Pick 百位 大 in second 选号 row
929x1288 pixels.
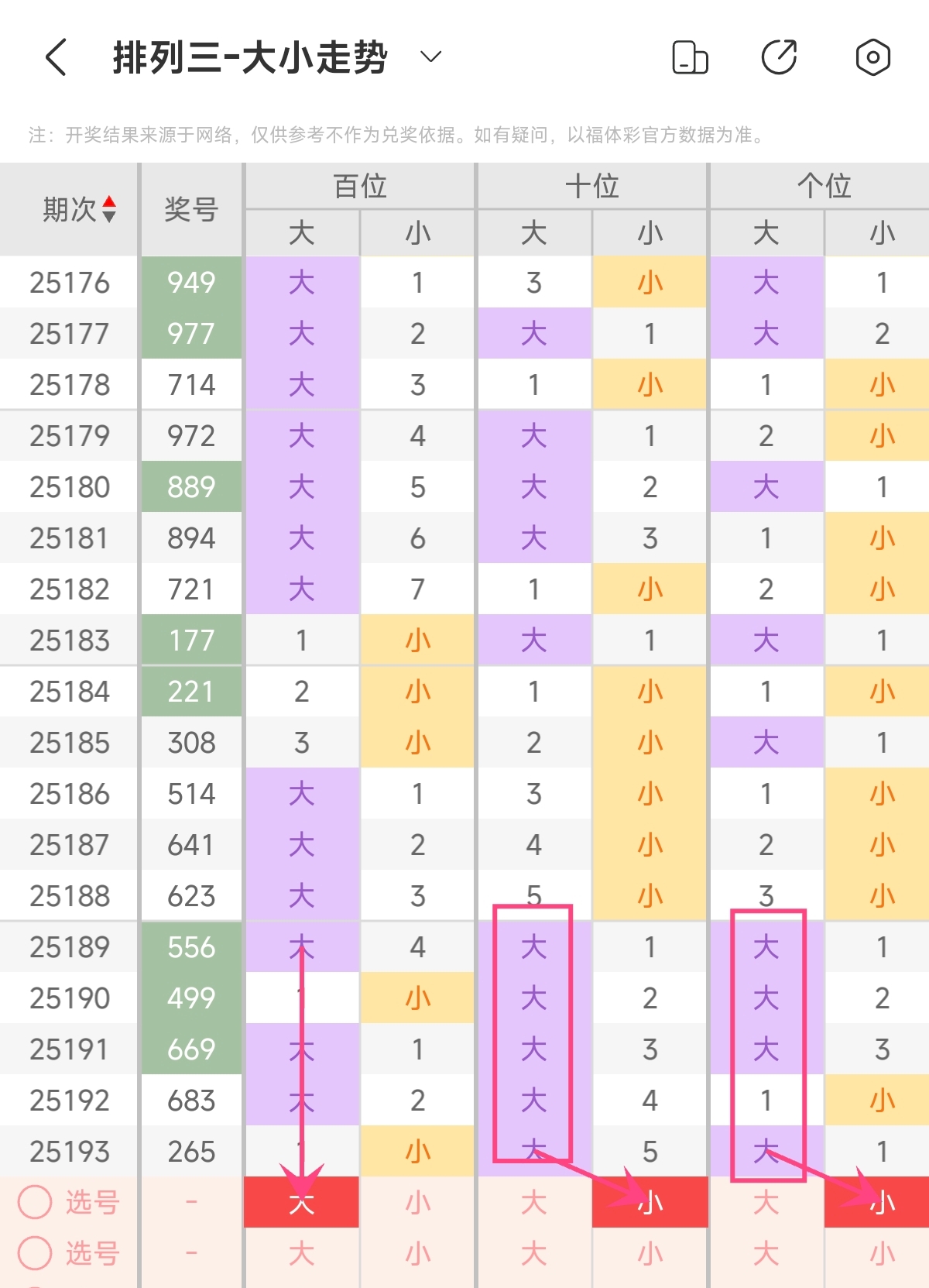pos(302,1253)
